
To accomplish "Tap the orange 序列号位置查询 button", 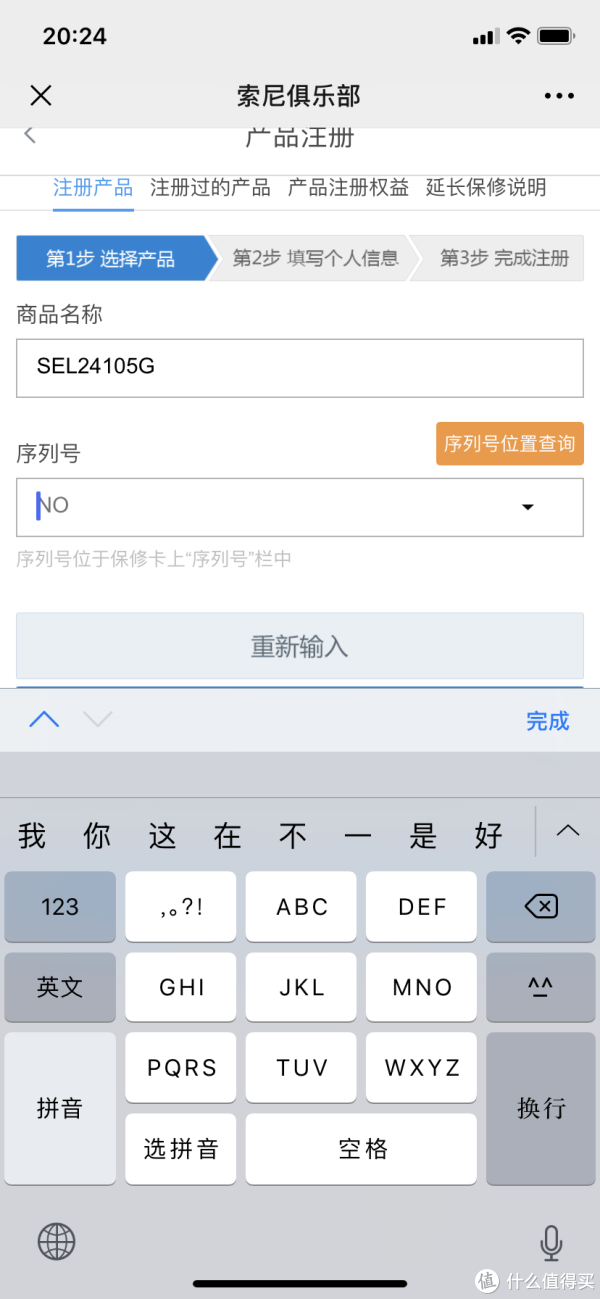I will tap(510, 444).
